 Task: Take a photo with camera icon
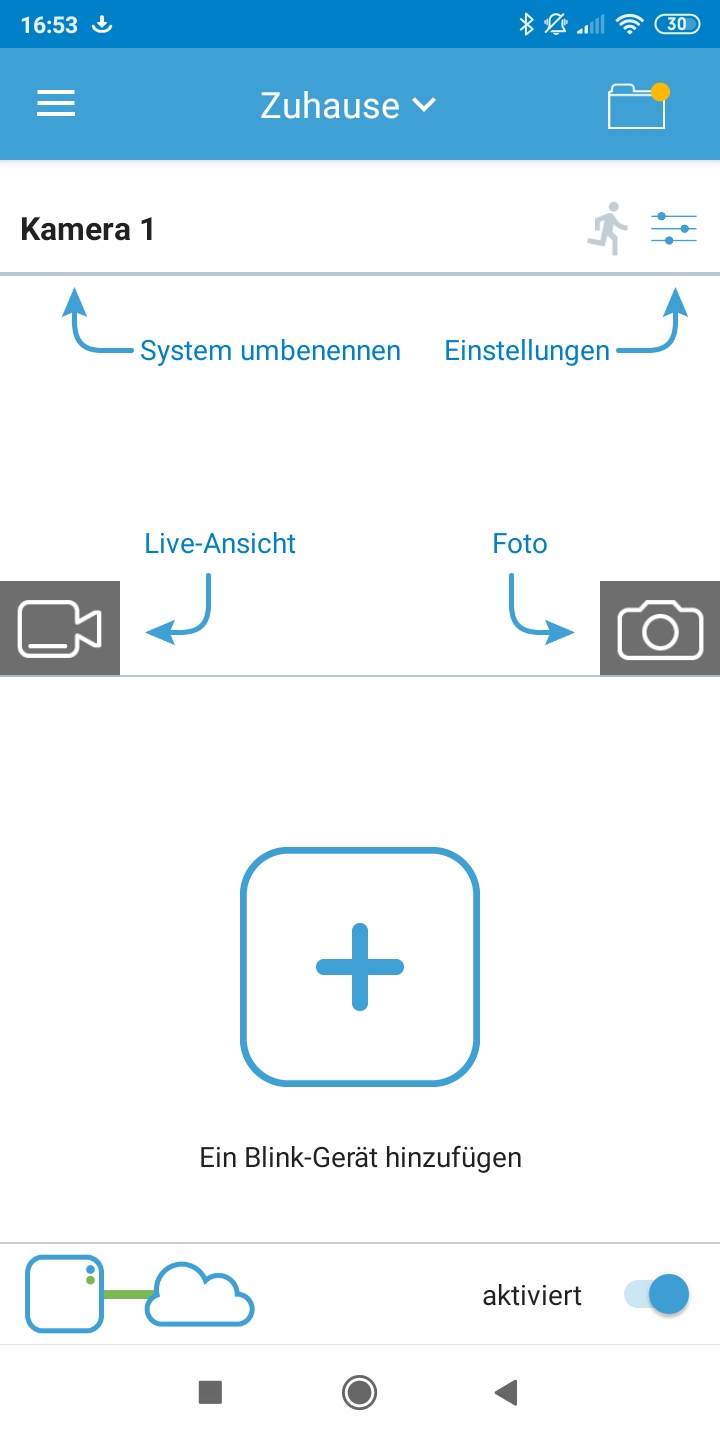(x=660, y=628)
